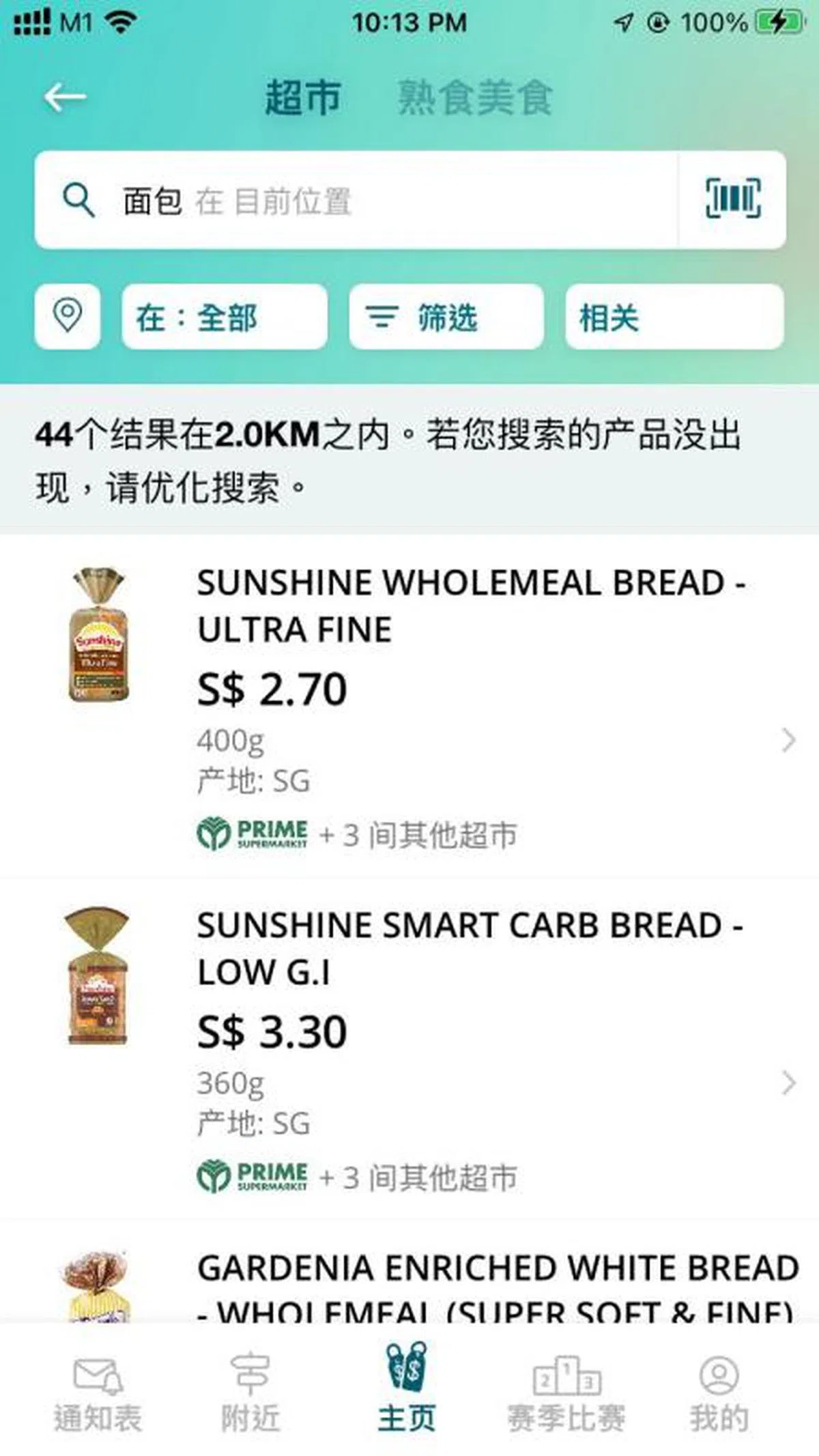Open the 我的 profile tab

[719, 1393]
